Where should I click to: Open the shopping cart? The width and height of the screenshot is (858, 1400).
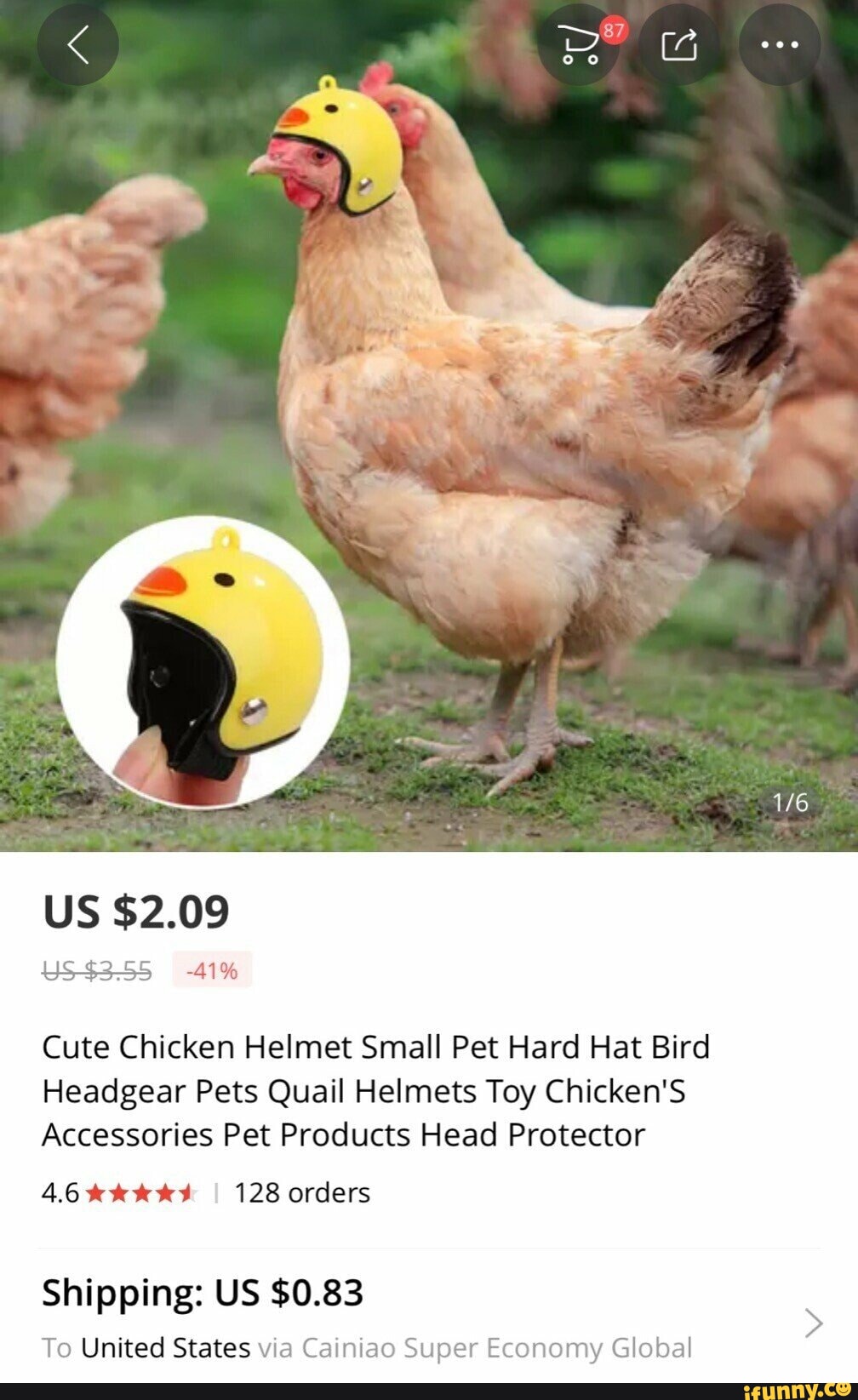(581, 44)
